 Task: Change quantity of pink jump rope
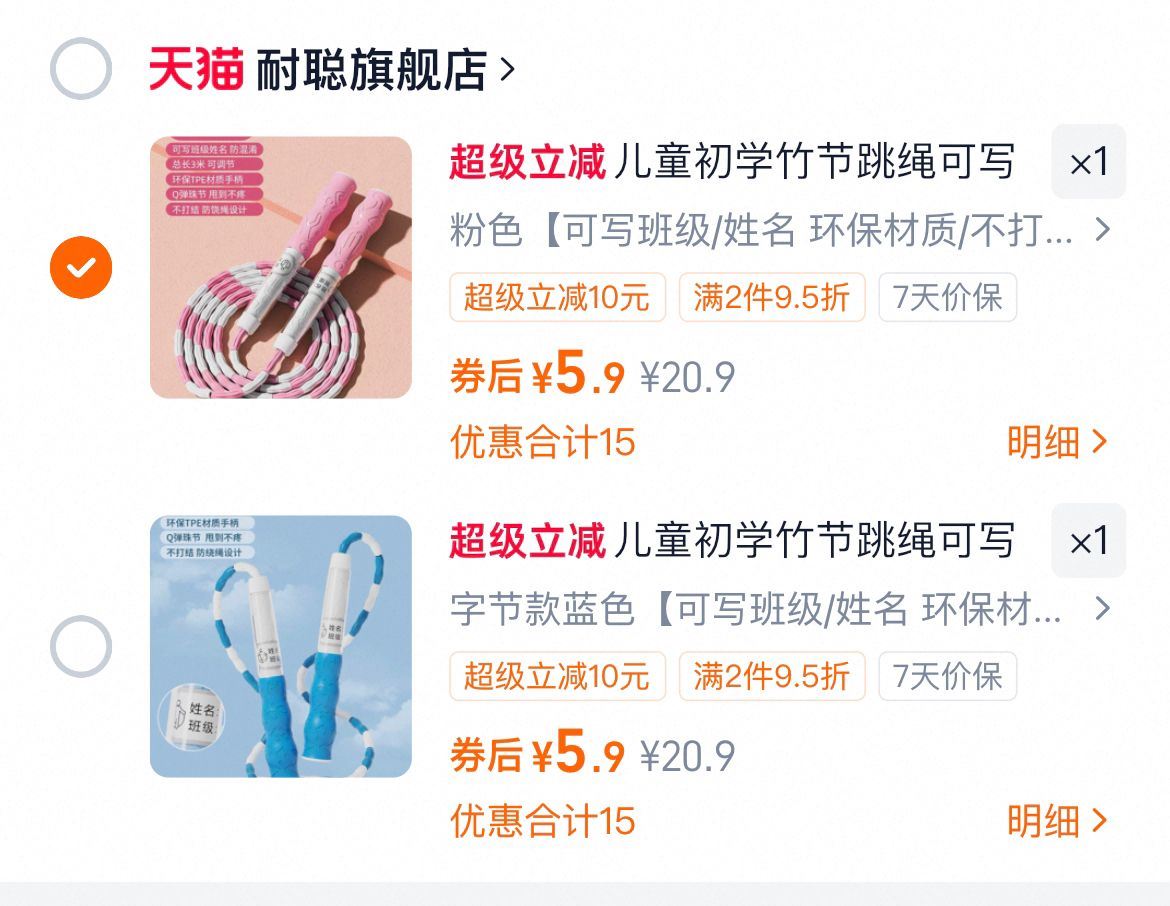[x=1088, y=163]
